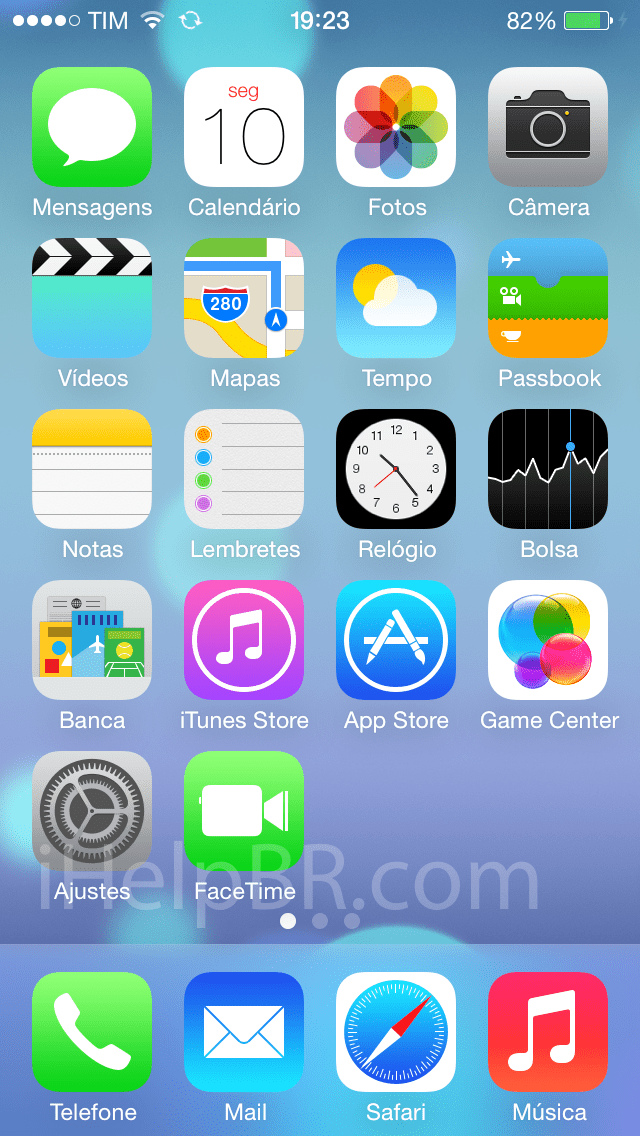Open the Vídeos app
Viewport: 640px width, 1136px height.
(x=92, y=298)
